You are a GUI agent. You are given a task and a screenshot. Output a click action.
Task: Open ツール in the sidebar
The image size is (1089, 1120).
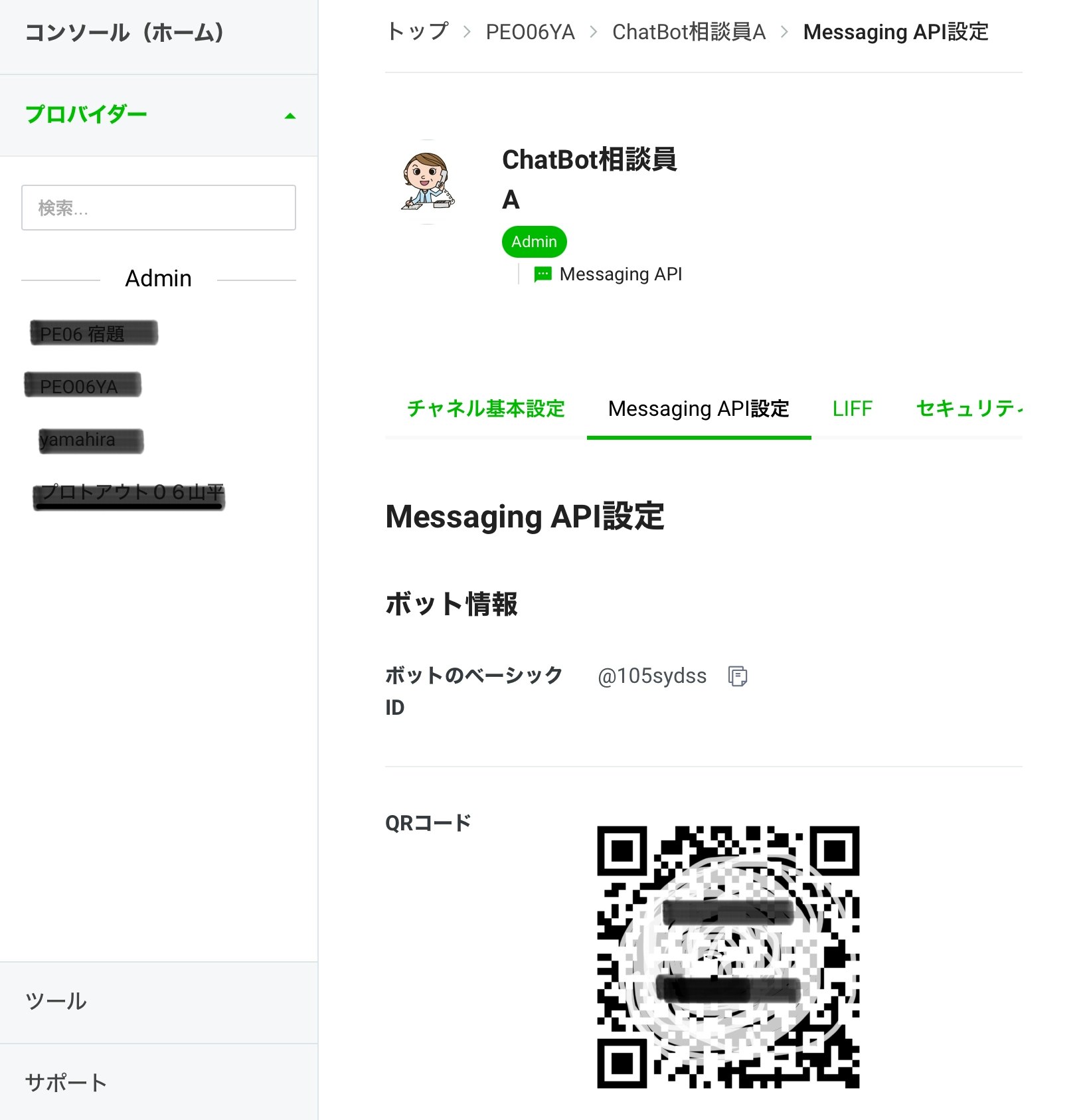click(56, 1001)
